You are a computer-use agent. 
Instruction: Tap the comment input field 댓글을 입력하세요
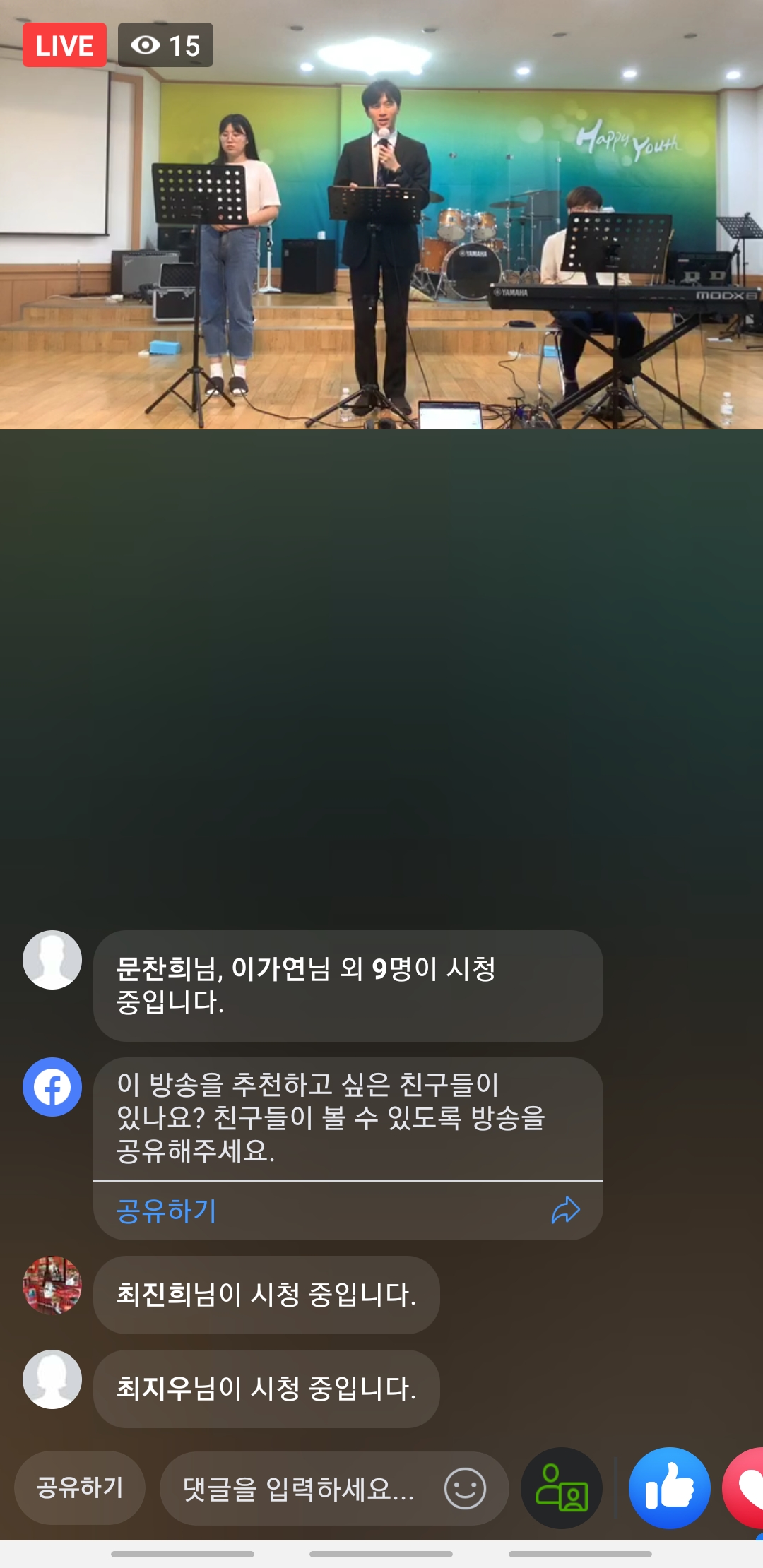pyautogui.click(x=298, y=1489)
